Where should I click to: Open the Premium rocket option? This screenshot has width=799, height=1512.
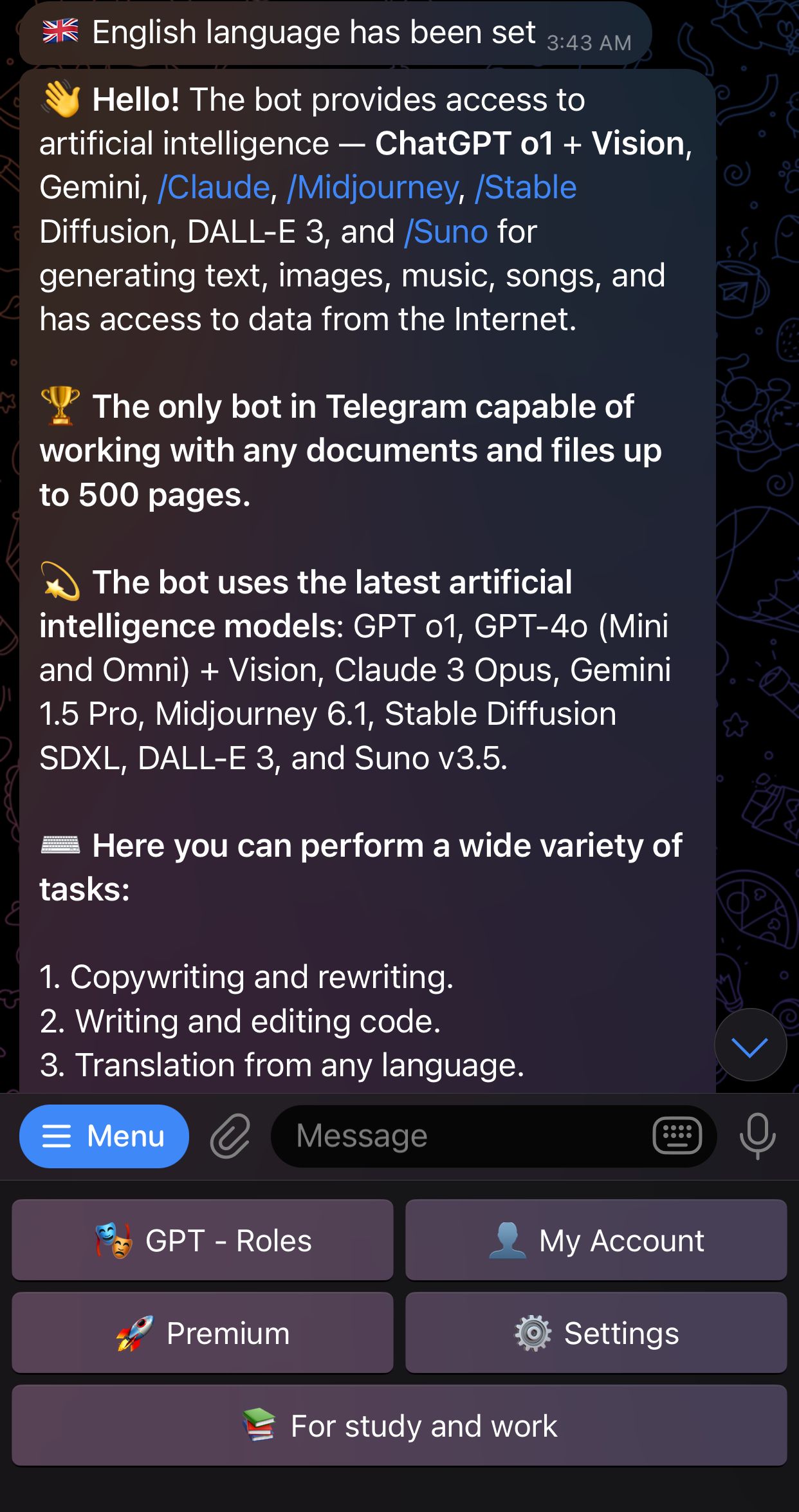[204, 1333]
